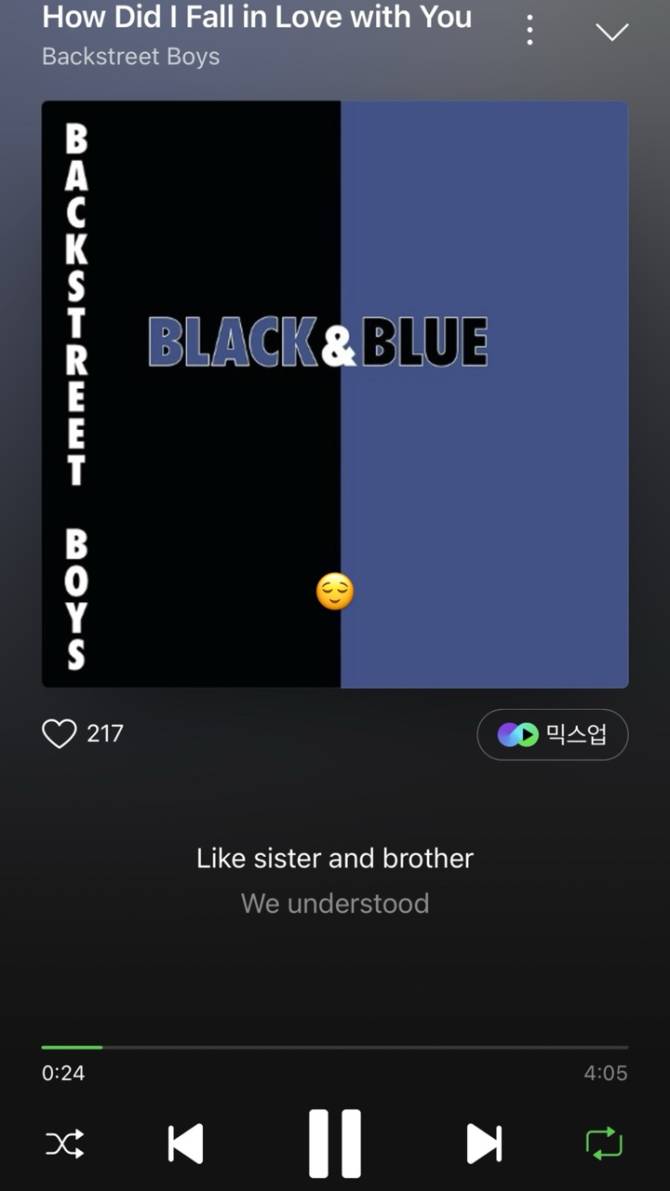Like the song with the heart icon
The width and height of the screenshot is (670, 1191).
point(59,734)
